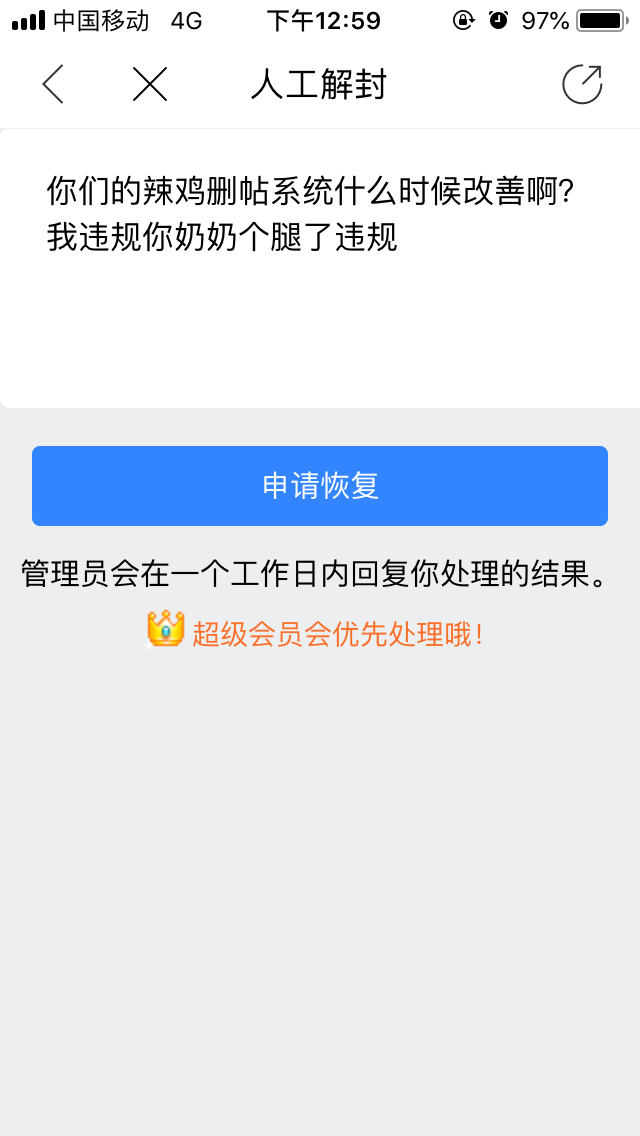The height and width of the screenshot is (1136, 640).
Task: Submit with the 申请恢复 button
Action: coord(320,485)
